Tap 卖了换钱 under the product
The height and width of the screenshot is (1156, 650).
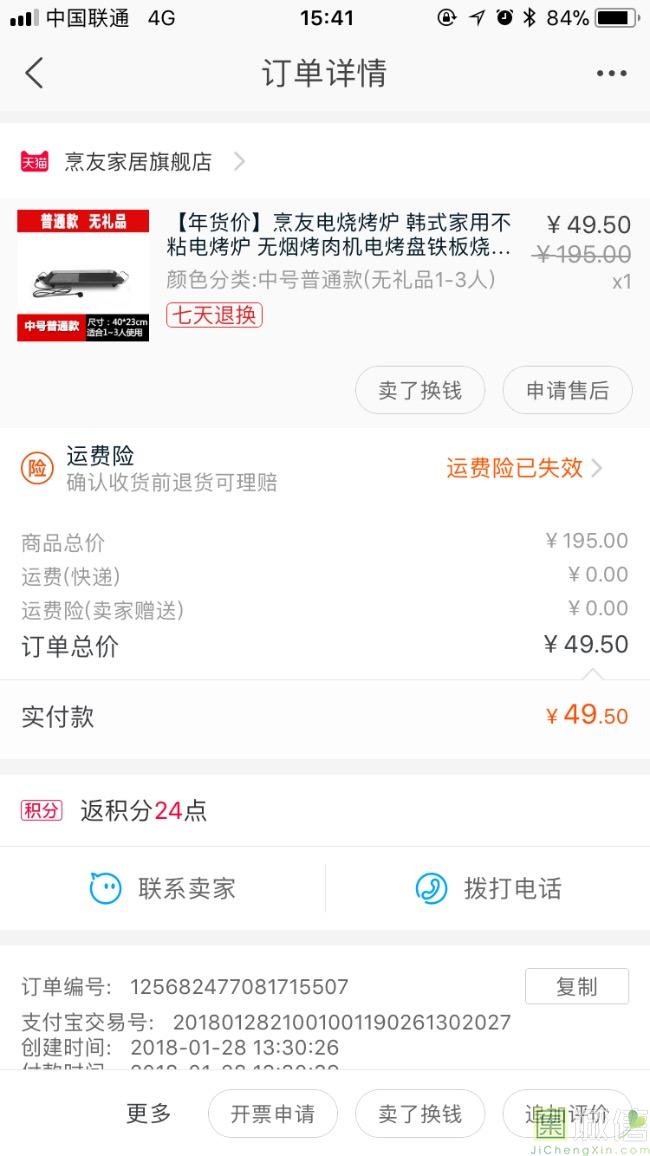click(x=420, y=390)
